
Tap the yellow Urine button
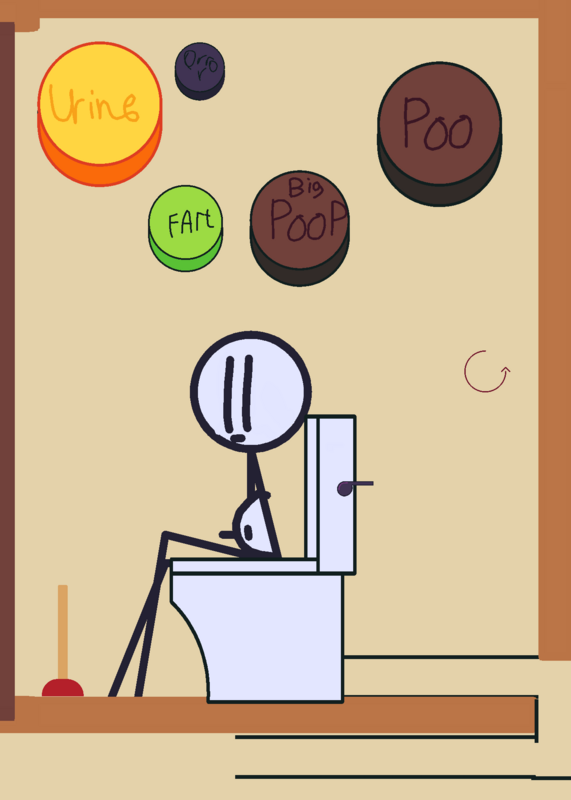pyautogui.click(x=100, y=113)
